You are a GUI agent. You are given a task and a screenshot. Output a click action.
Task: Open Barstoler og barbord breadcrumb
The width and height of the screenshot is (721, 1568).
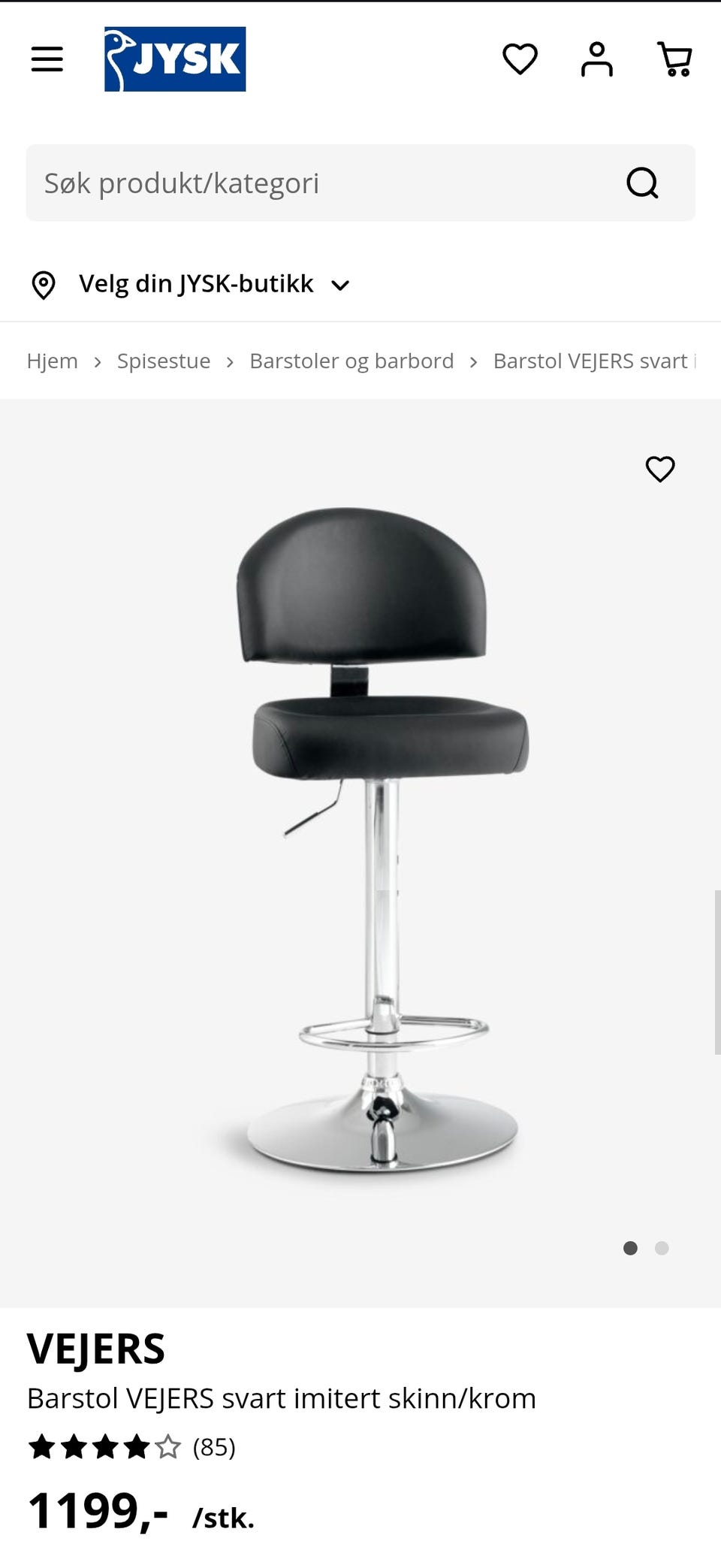coord(351,361)
